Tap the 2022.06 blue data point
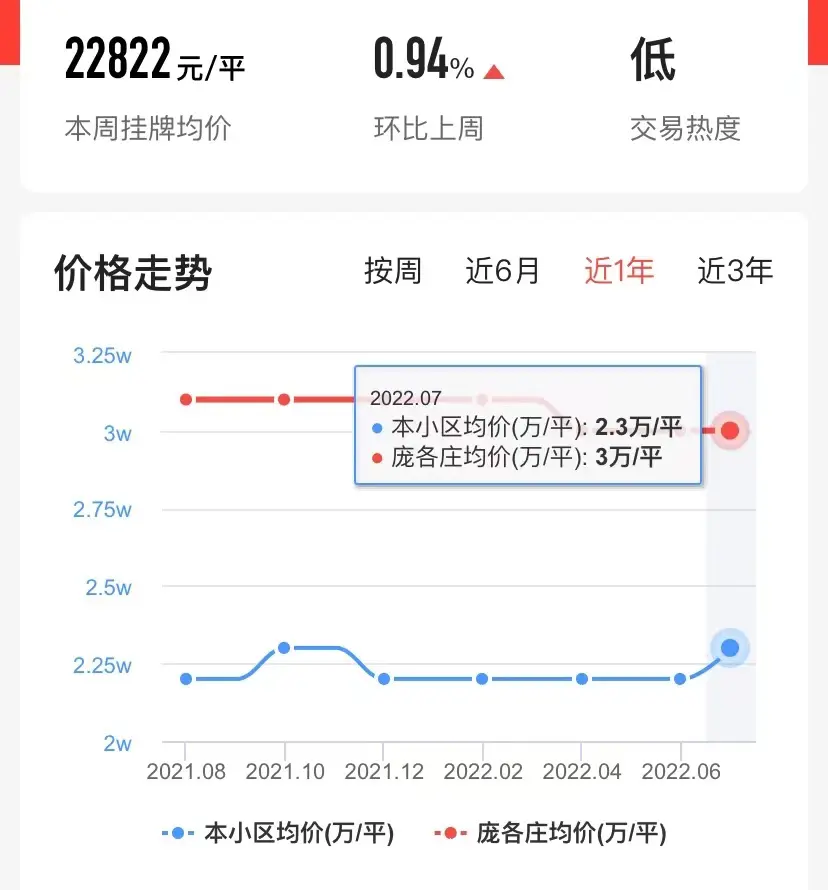 point(680,679)
